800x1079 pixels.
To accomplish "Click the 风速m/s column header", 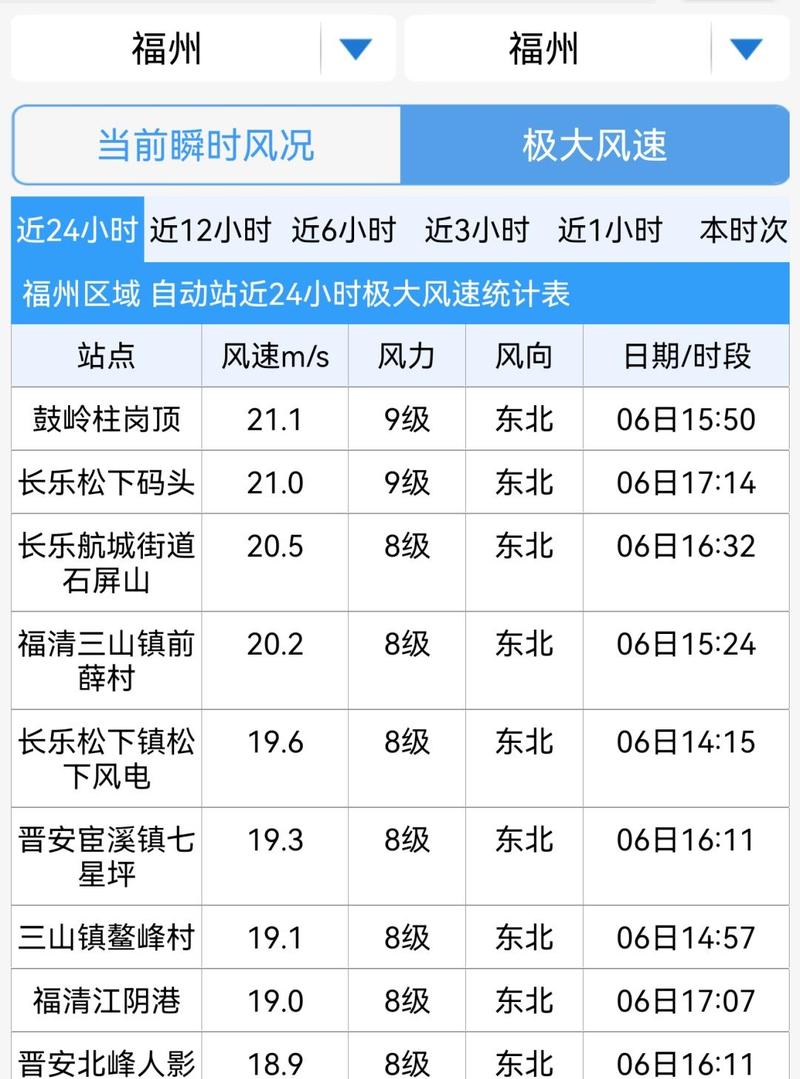I will (x=273, y=356).
